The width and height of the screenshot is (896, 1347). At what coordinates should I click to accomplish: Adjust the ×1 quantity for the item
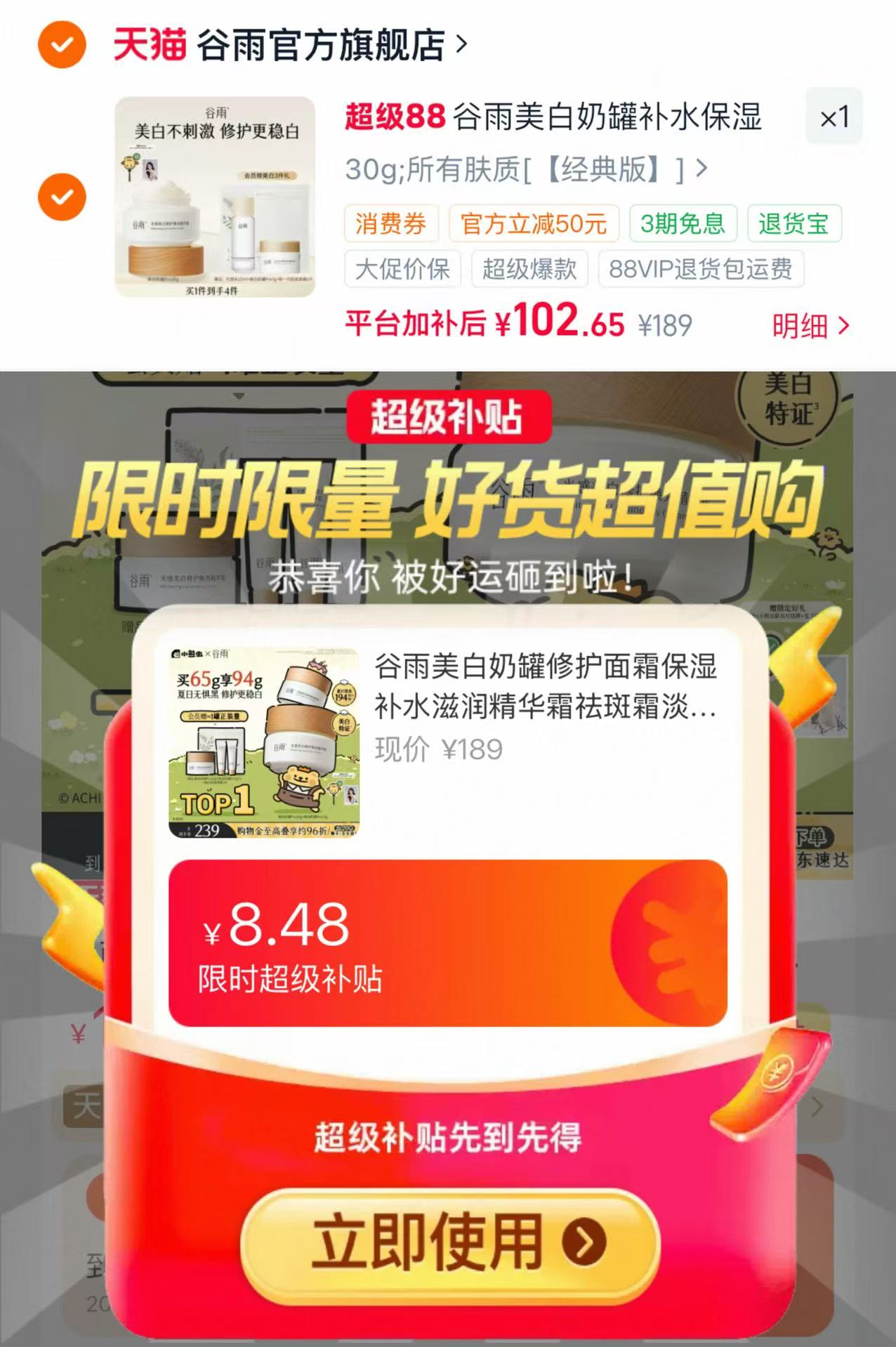tap(834, 117)
